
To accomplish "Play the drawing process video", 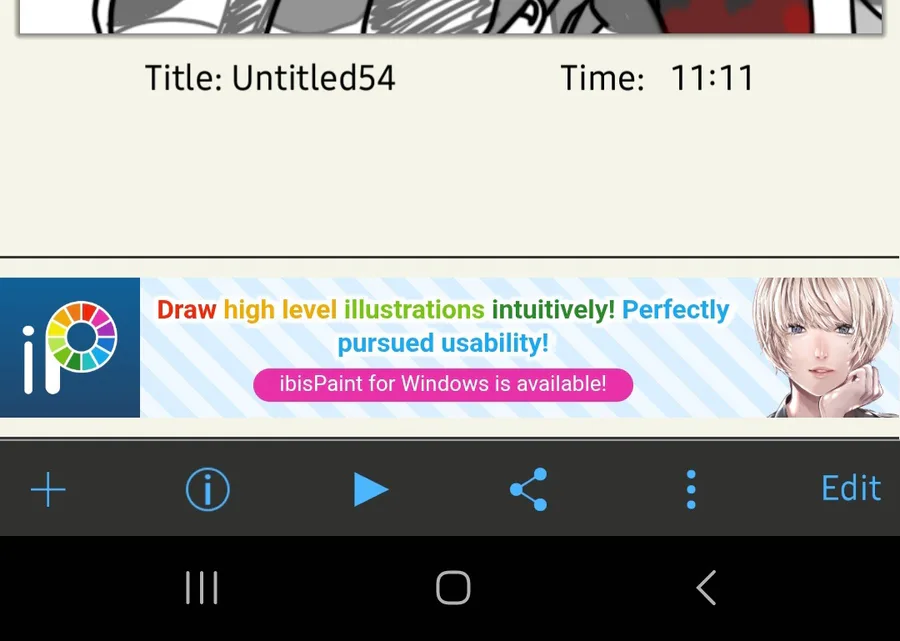I will point(370,490).
